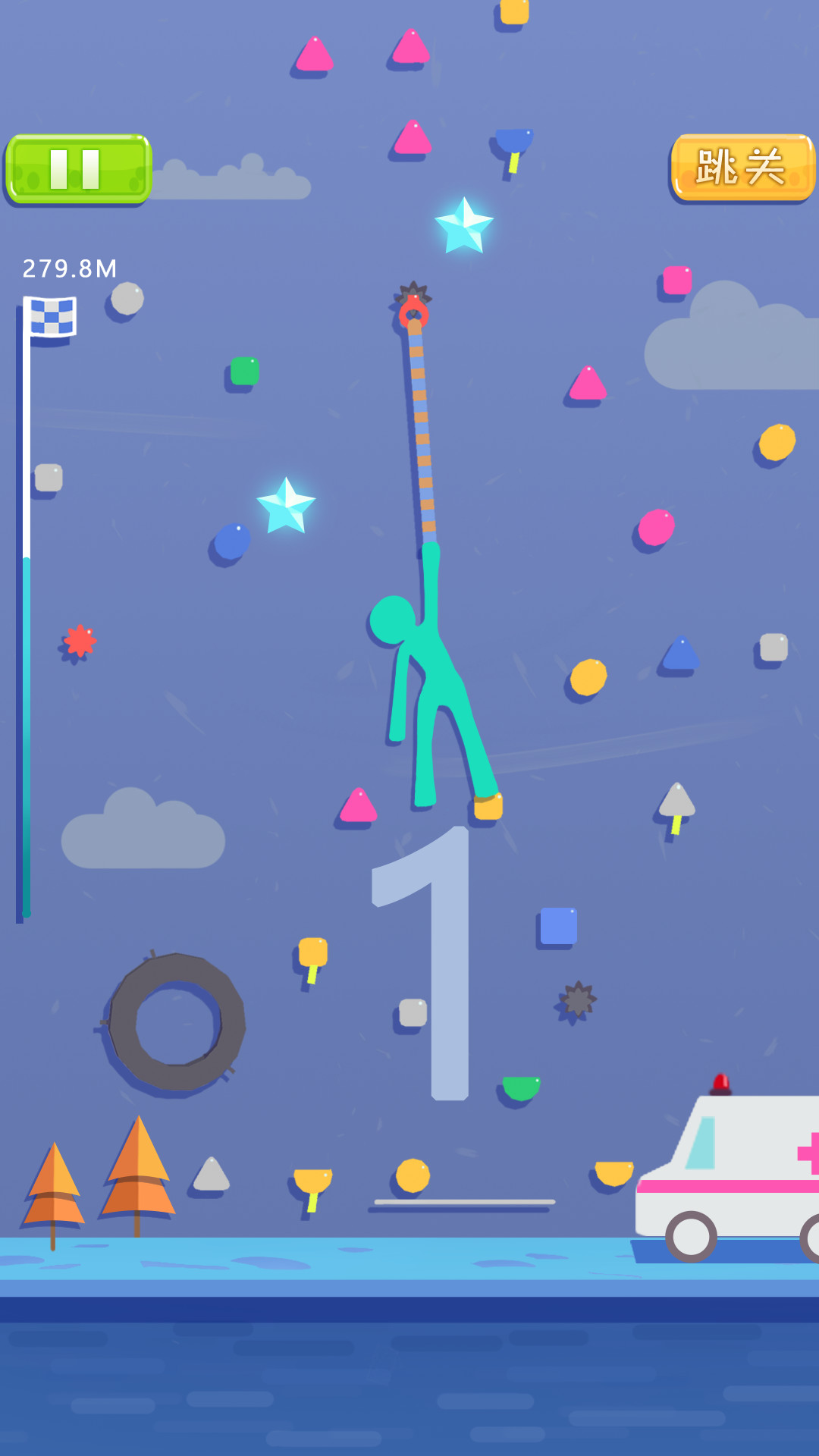The width and height of the screenshot is (819, 1456).
Task: Tap the black saw blade obstacle
Action: [578, 999]
